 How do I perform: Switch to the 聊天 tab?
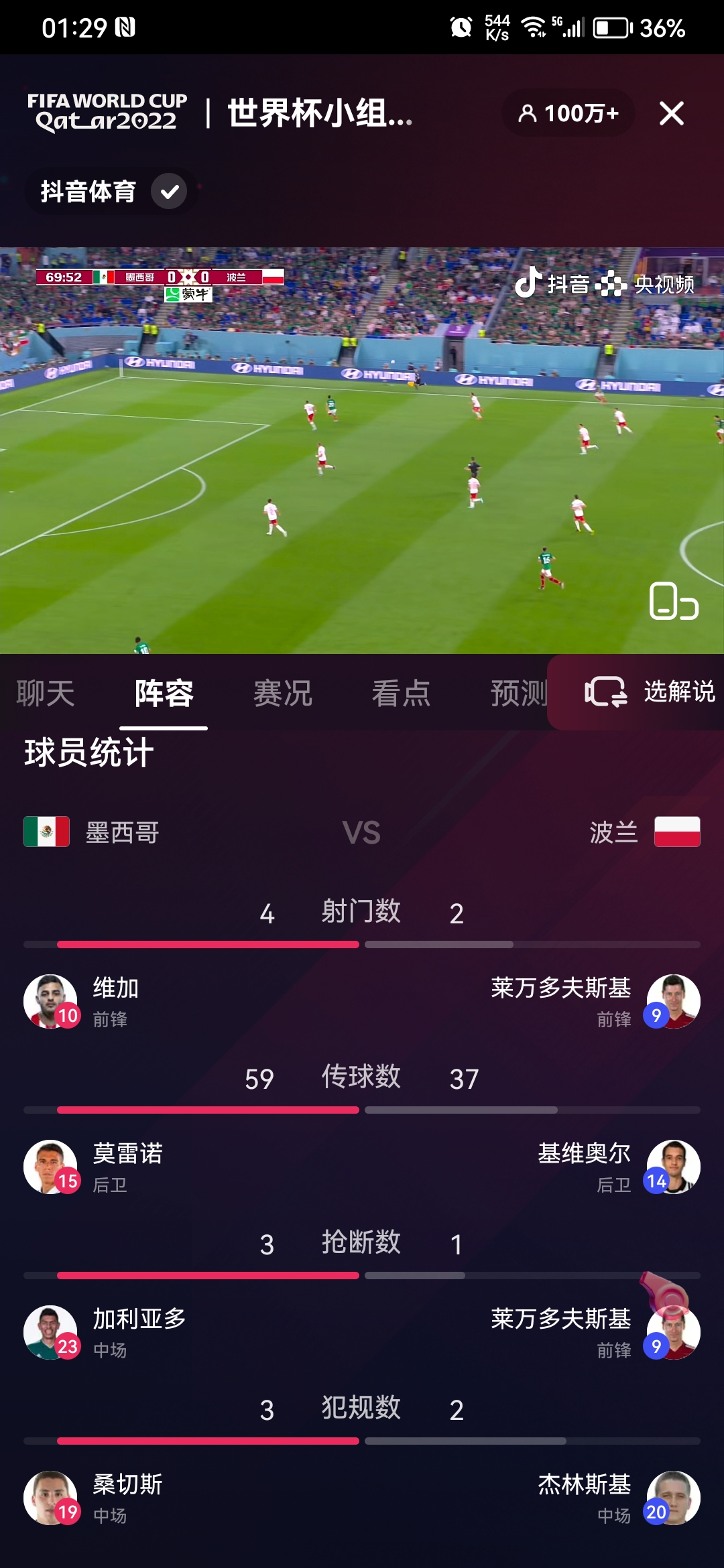point(46,693)
